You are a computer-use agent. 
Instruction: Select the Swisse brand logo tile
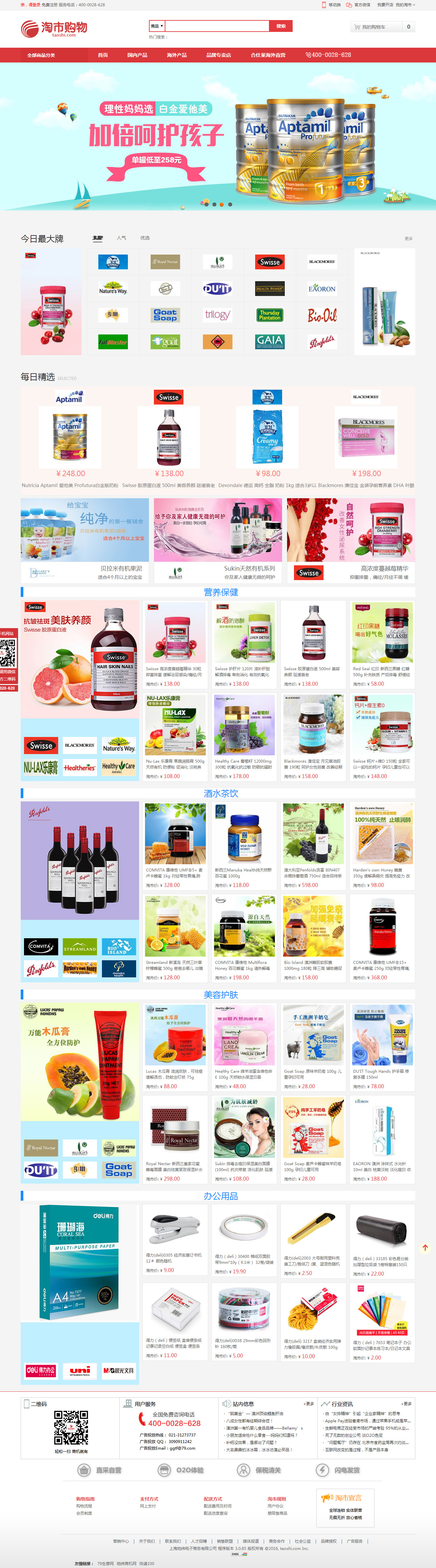[270, 262]
